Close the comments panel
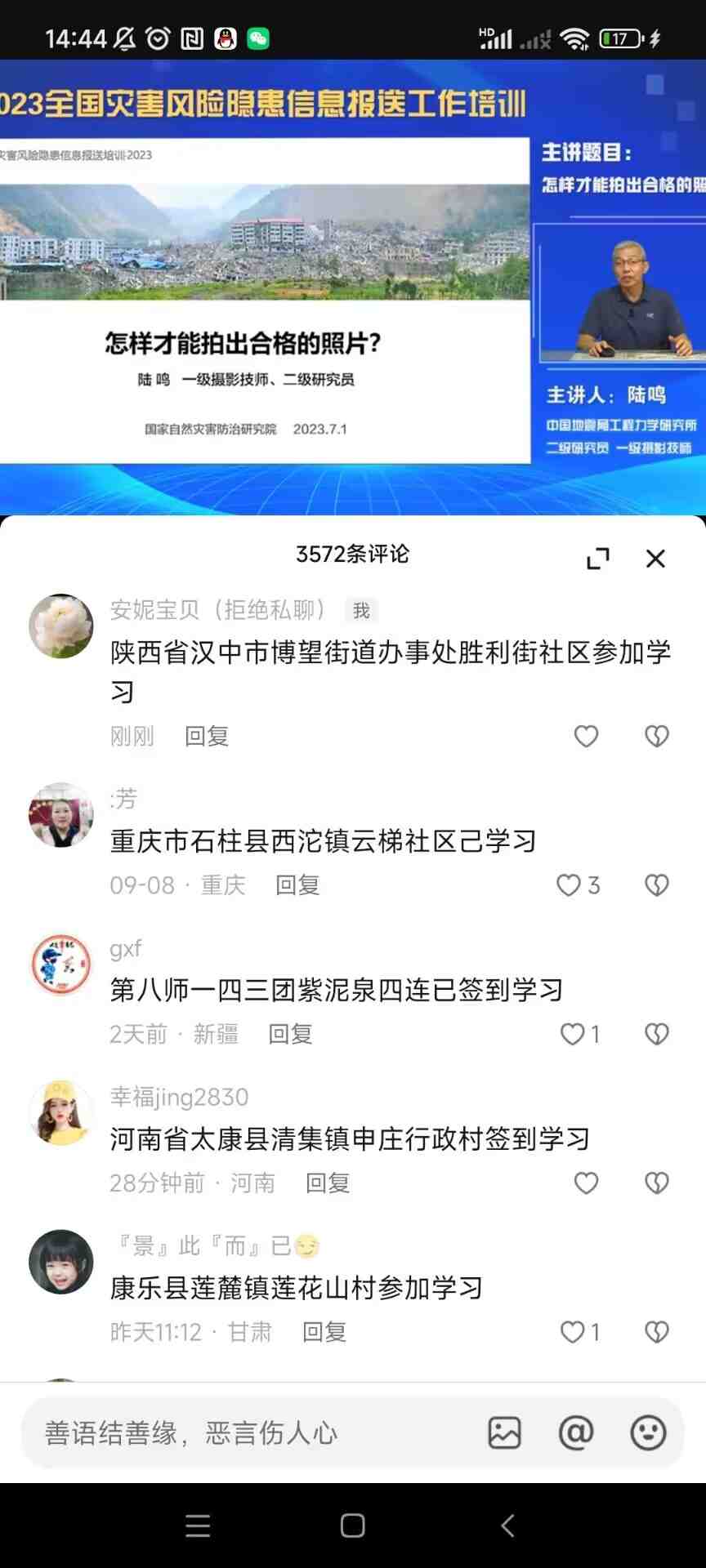Screen dimensions: 706x1568 coord(655,559)
